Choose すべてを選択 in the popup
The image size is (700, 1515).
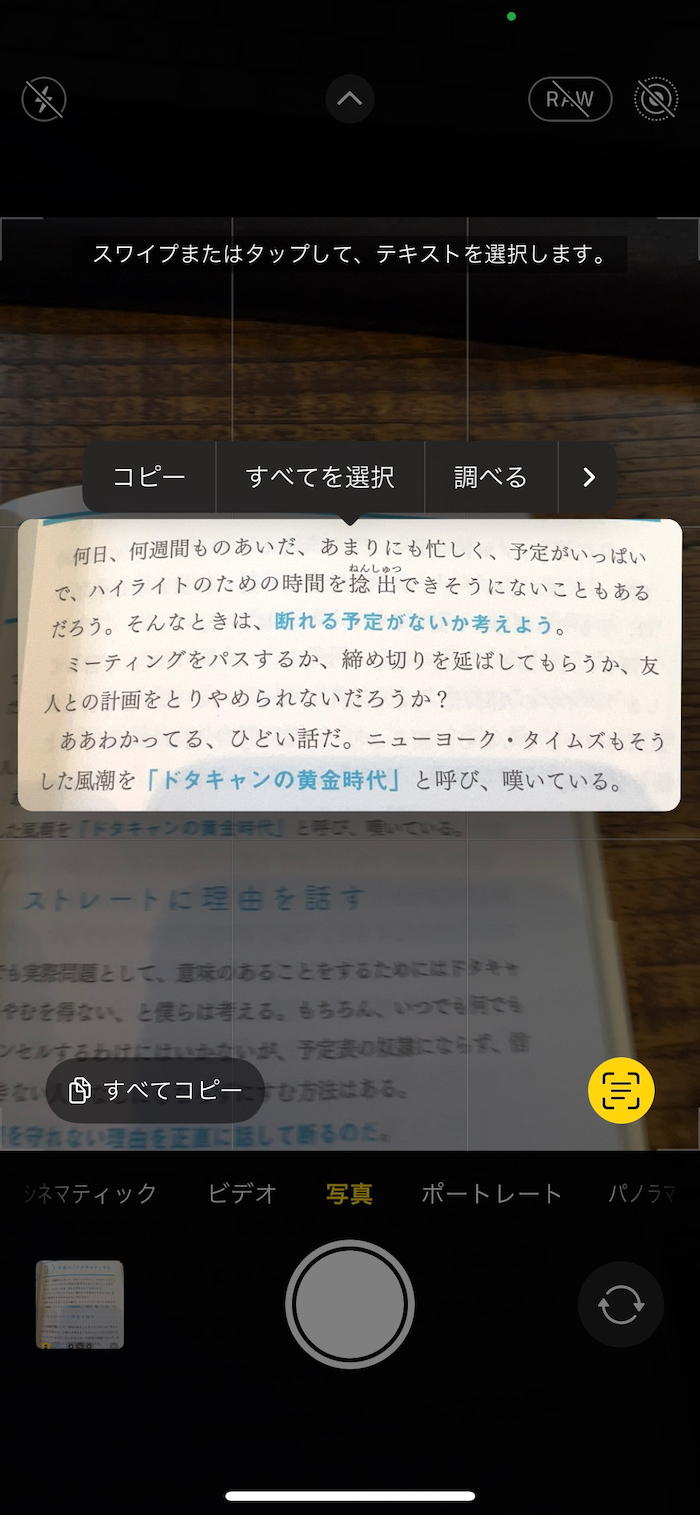[x=320, y=477]
